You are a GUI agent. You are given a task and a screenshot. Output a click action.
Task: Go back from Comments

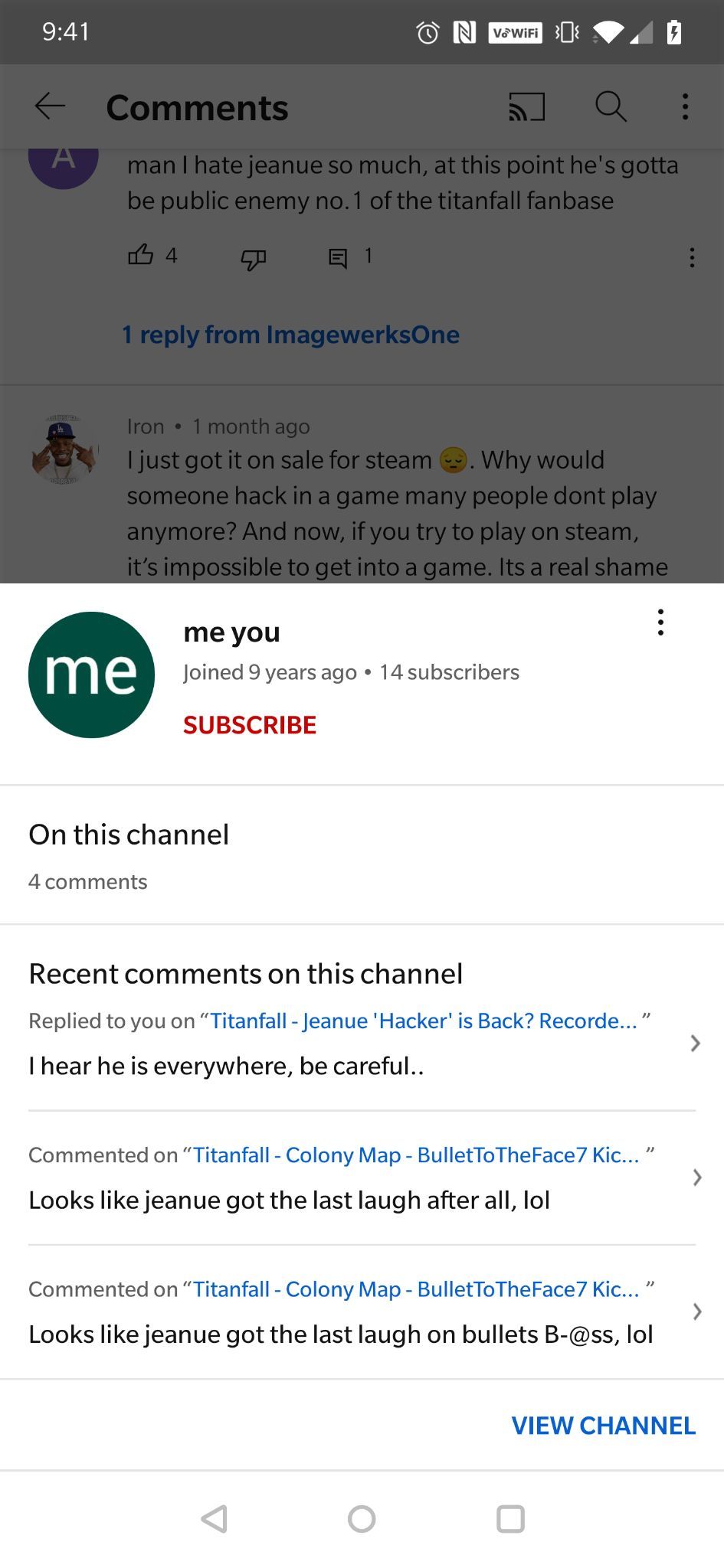point(51,106)
